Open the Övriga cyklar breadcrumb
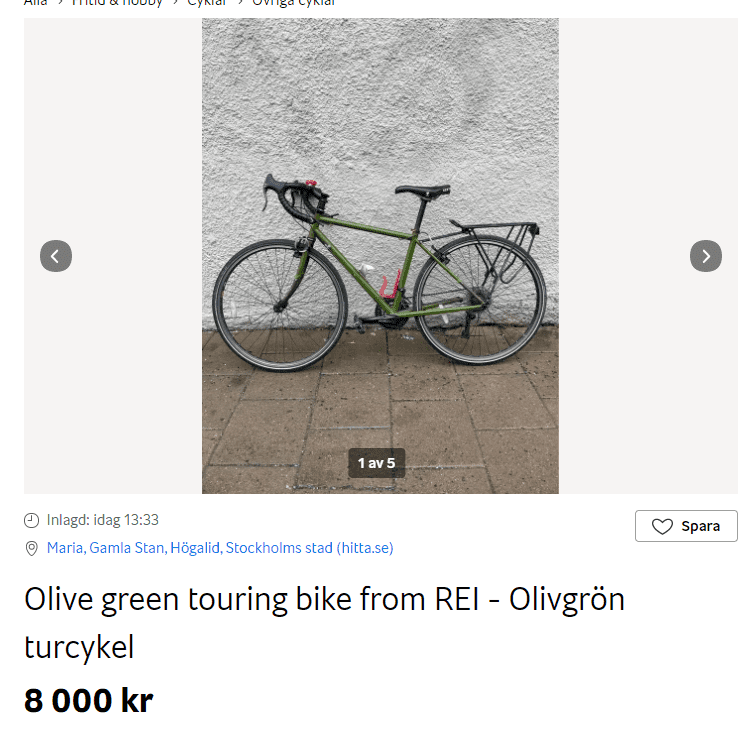Image resolution: width=742 pixels, height=731 pixels. pyautogui.click(x=293, y=3)
